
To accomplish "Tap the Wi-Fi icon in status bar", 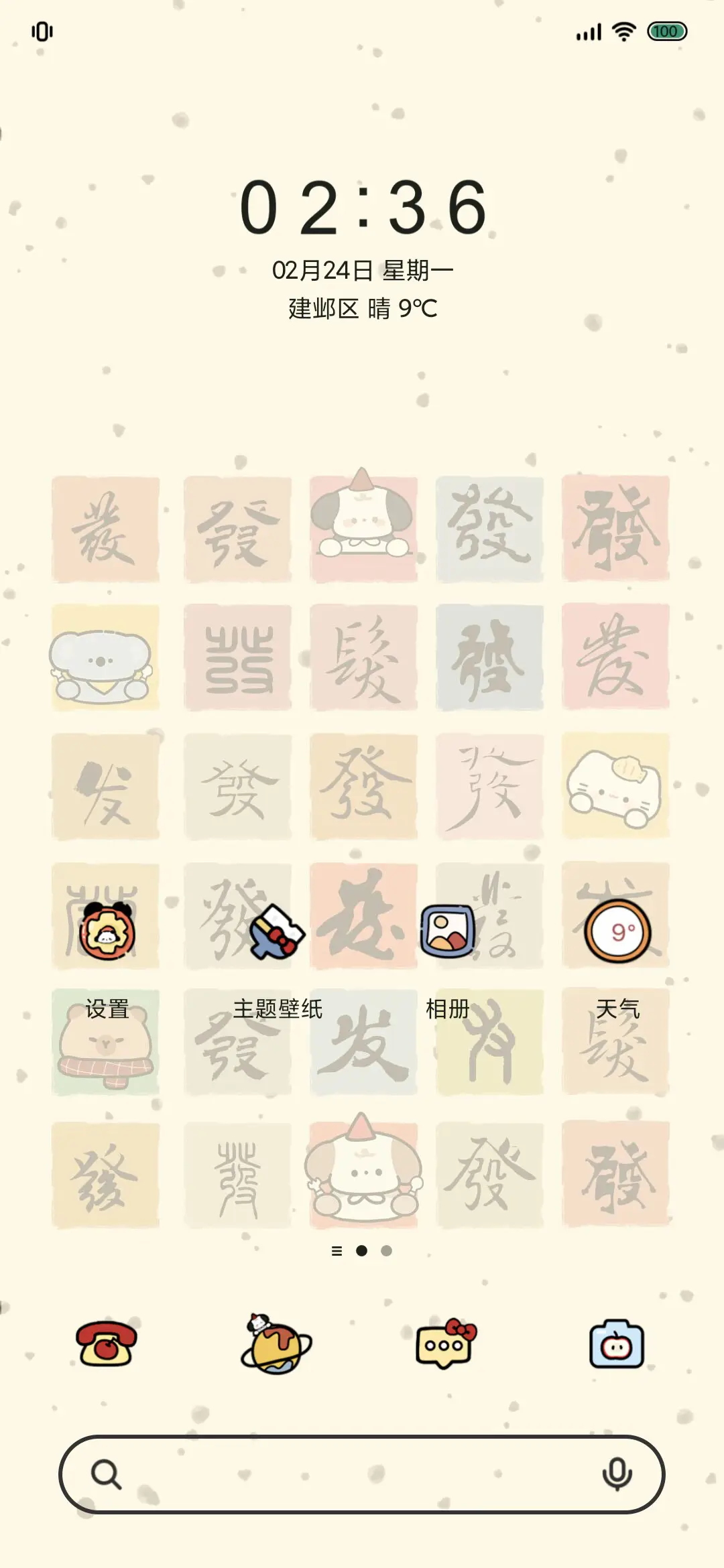I will (x=625, y=30).
